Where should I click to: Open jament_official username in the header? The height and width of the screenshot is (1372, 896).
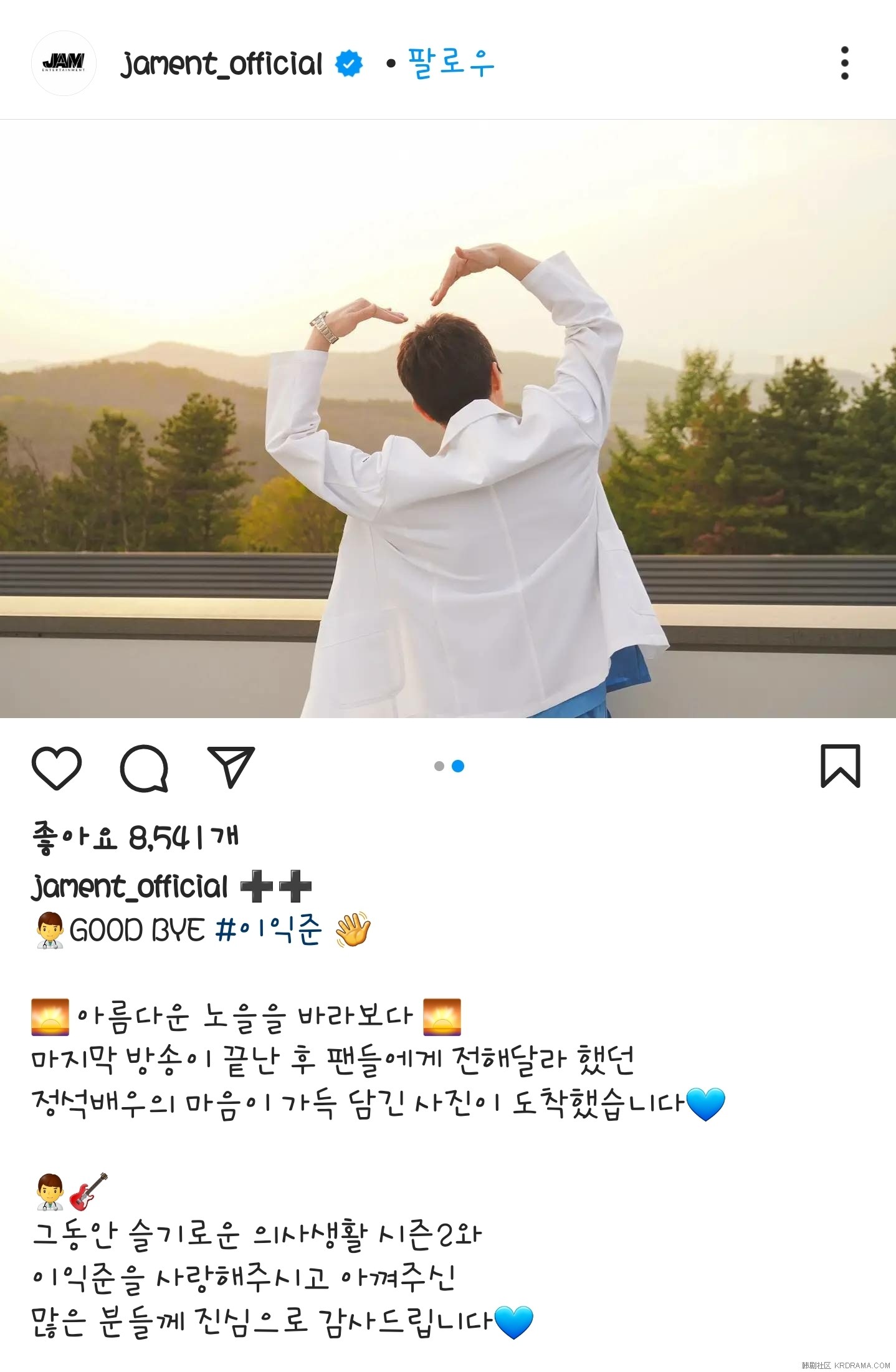(x=222, y=64)
